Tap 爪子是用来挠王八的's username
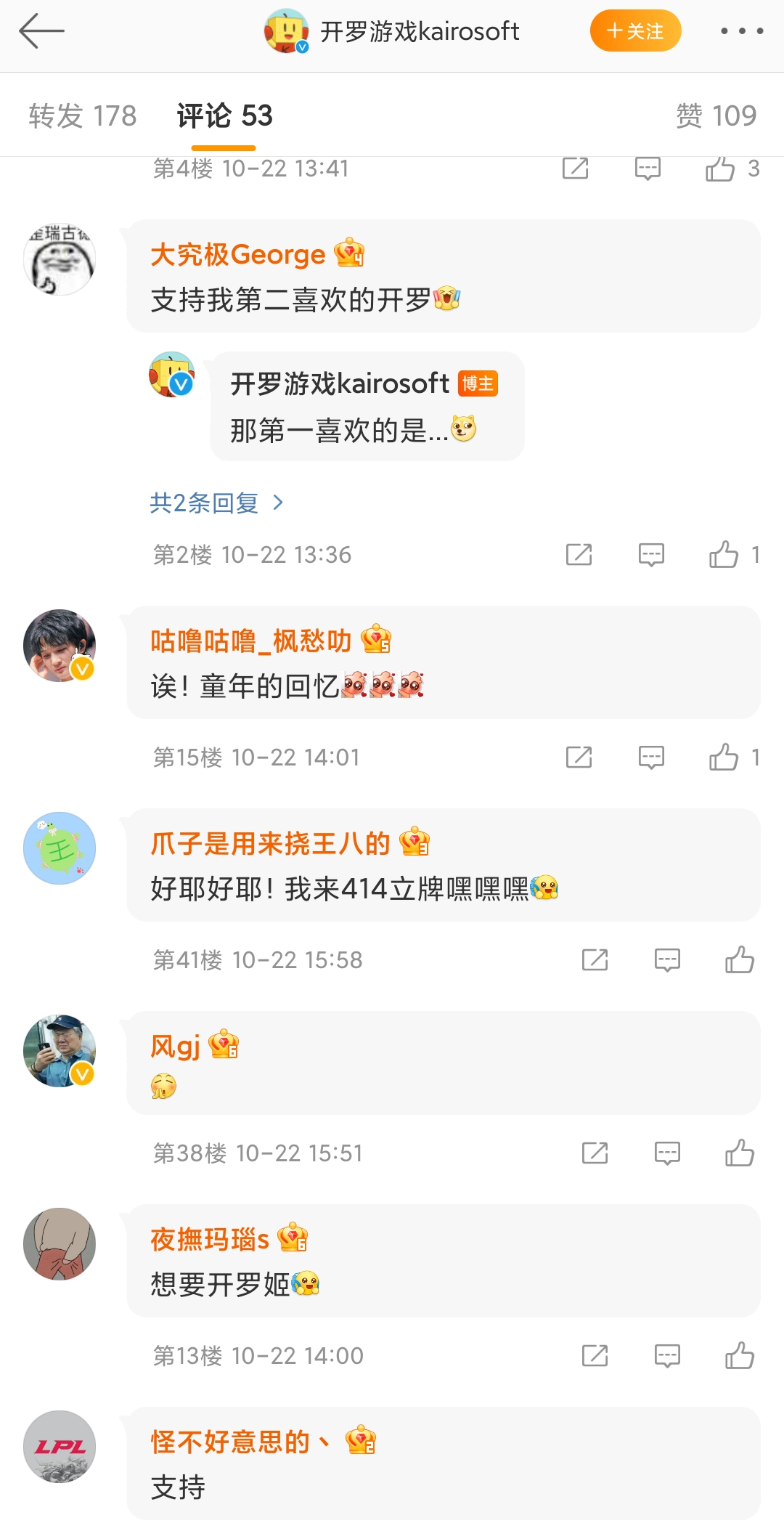784x1523 pixels. (270, 843)
